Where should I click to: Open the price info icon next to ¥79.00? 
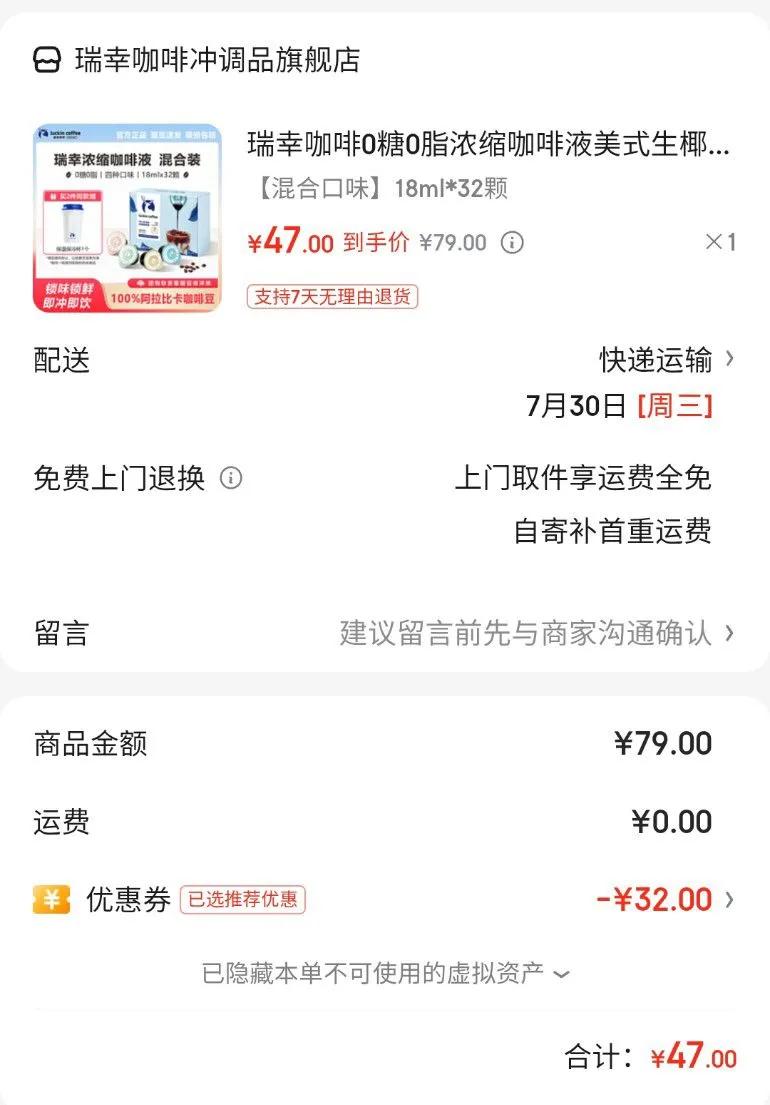tap(511, 242)
